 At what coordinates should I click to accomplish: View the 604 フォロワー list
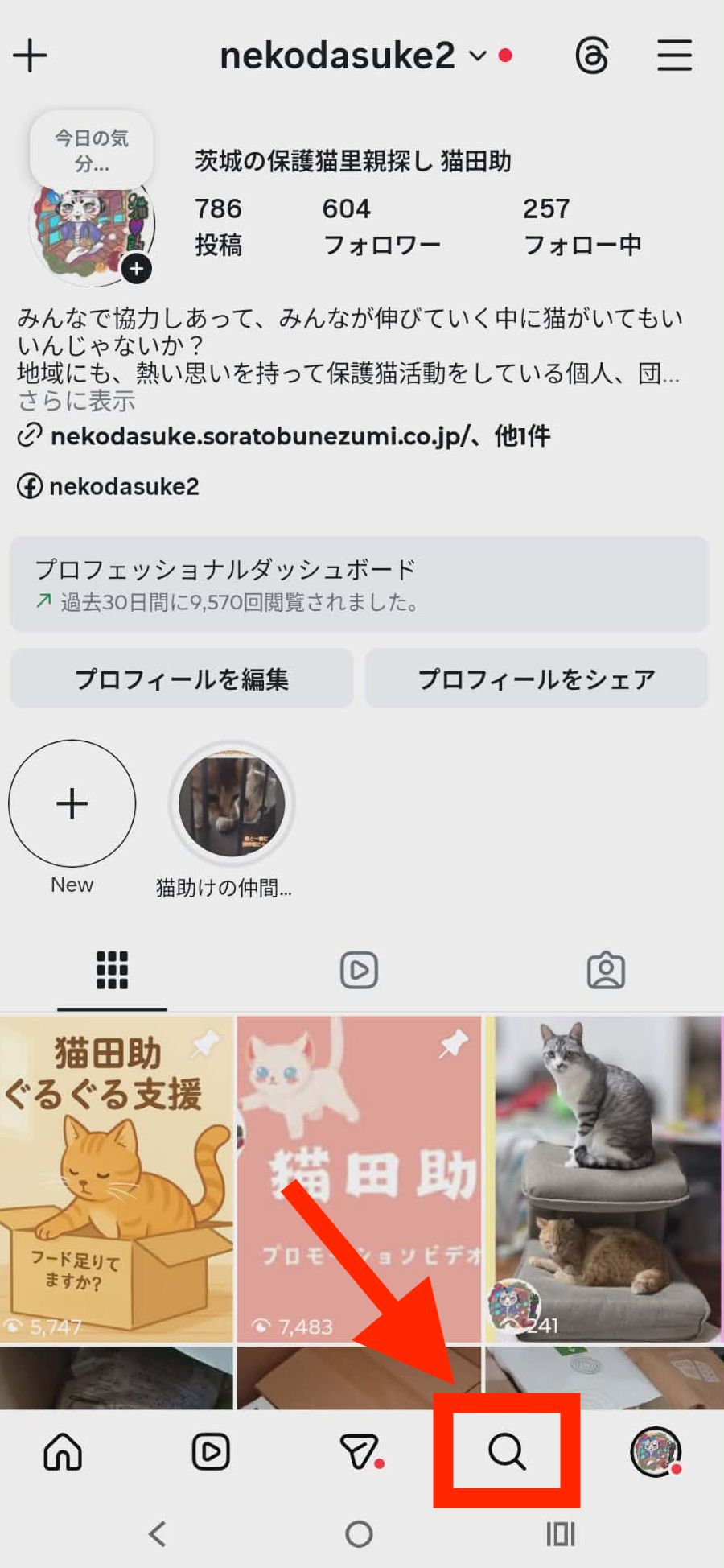click(381, 226)
